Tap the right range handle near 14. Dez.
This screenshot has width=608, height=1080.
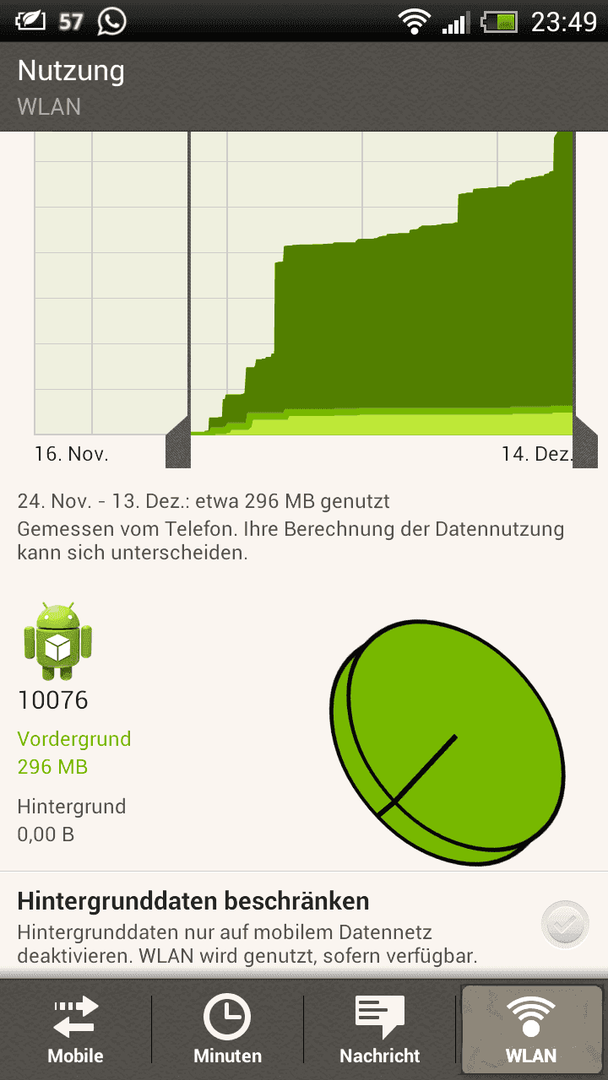pyautogui.click(x=585, y=442)
